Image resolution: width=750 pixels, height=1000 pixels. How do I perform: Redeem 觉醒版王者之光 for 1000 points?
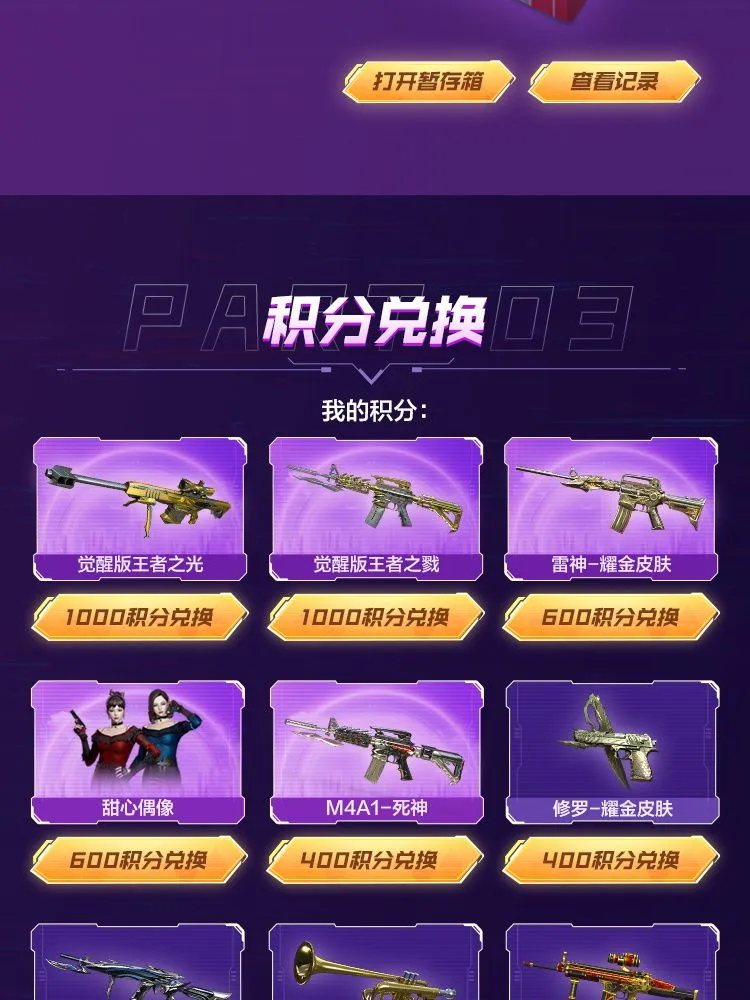[x=139, y=617]
